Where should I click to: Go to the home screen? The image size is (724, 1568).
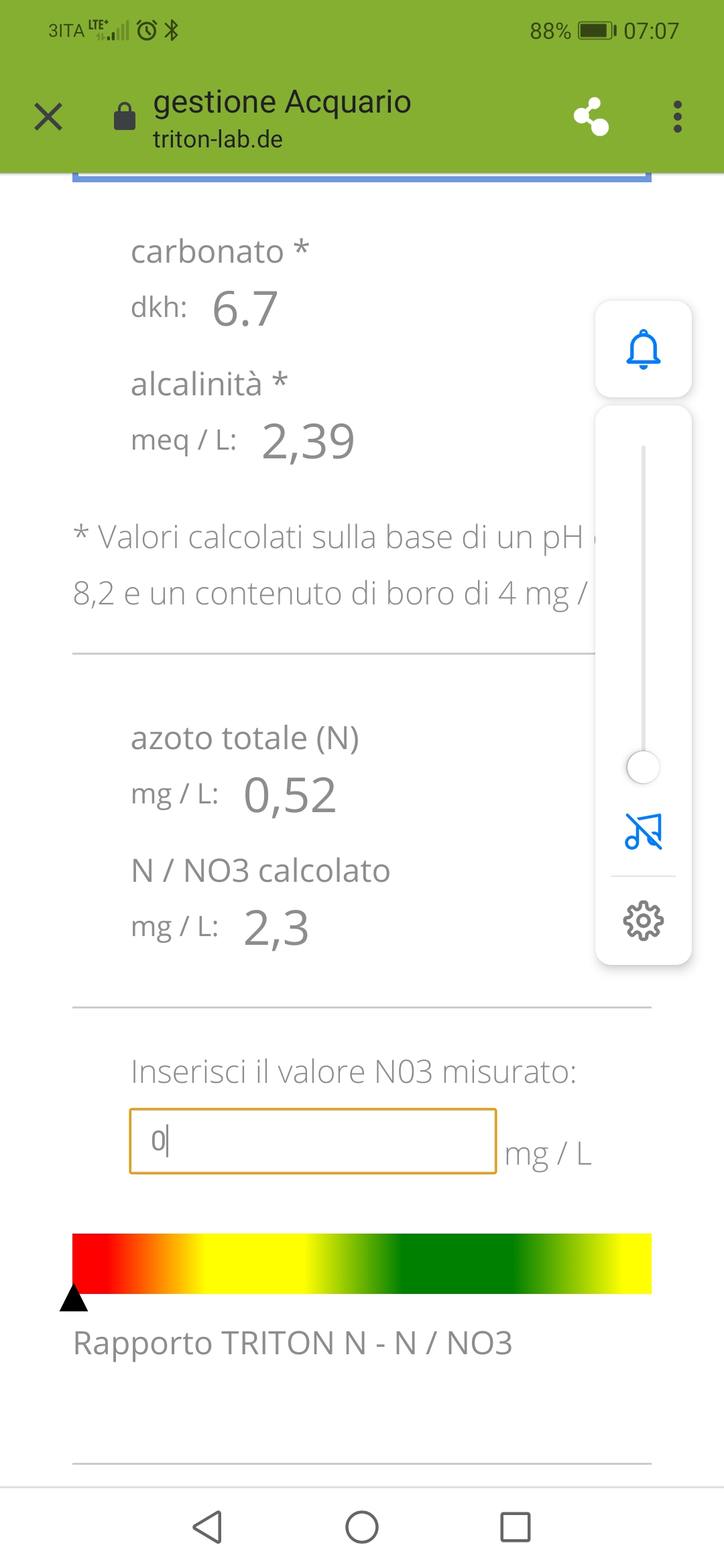362,1527
